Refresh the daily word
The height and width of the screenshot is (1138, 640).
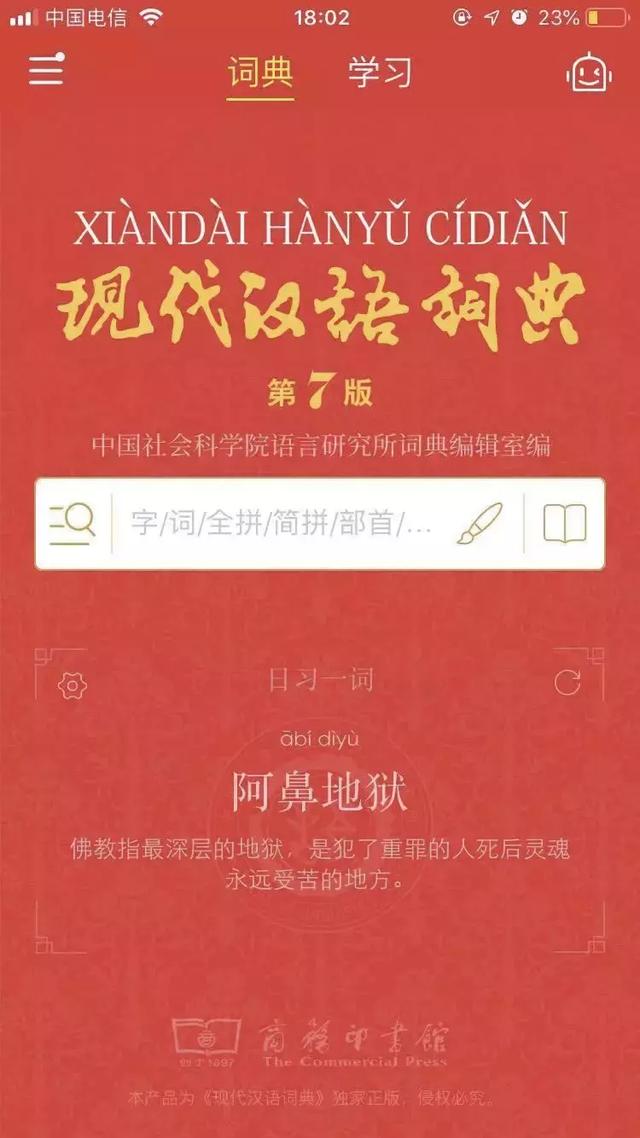[x=567, y=682]
